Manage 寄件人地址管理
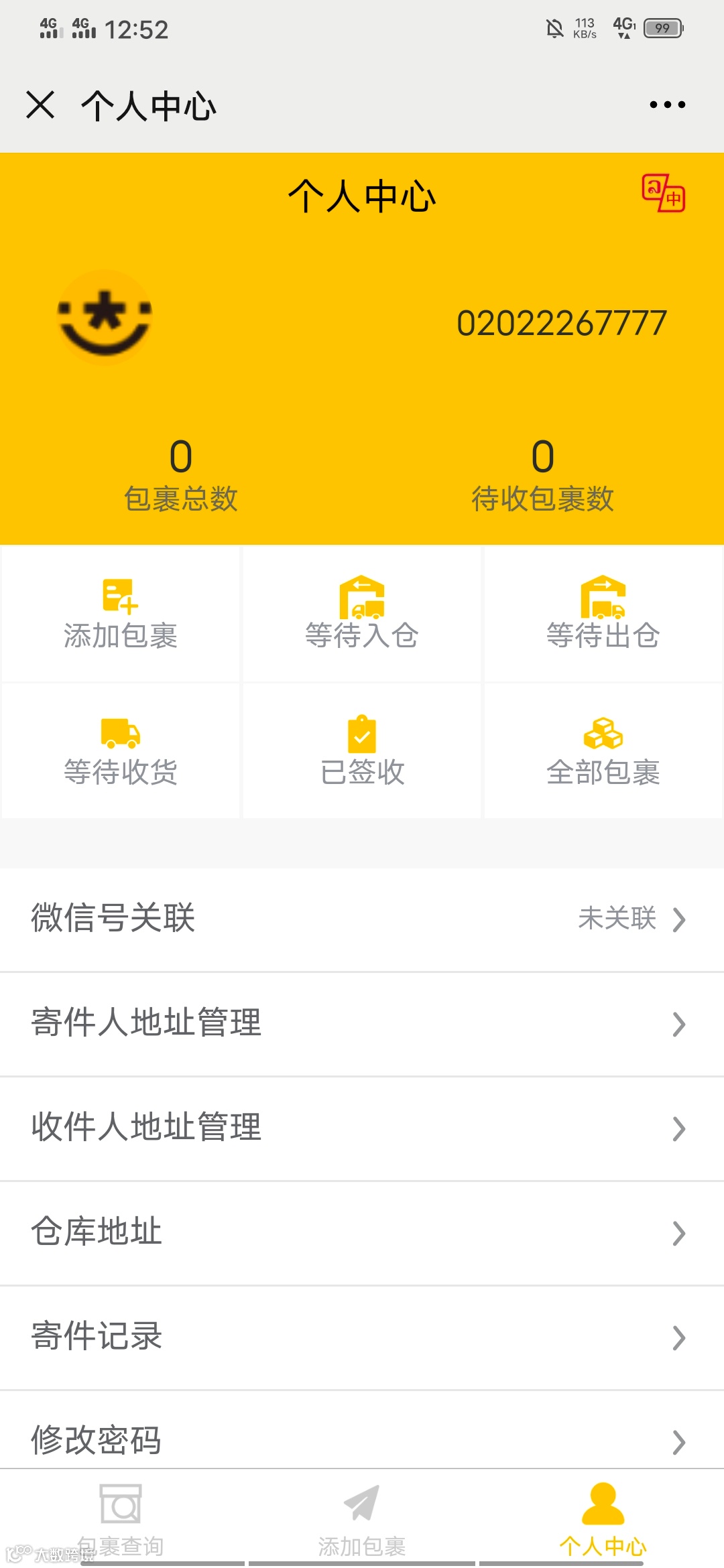Image resolution: width=724 pixels, height=1568 pixels. pos(362,1023)
